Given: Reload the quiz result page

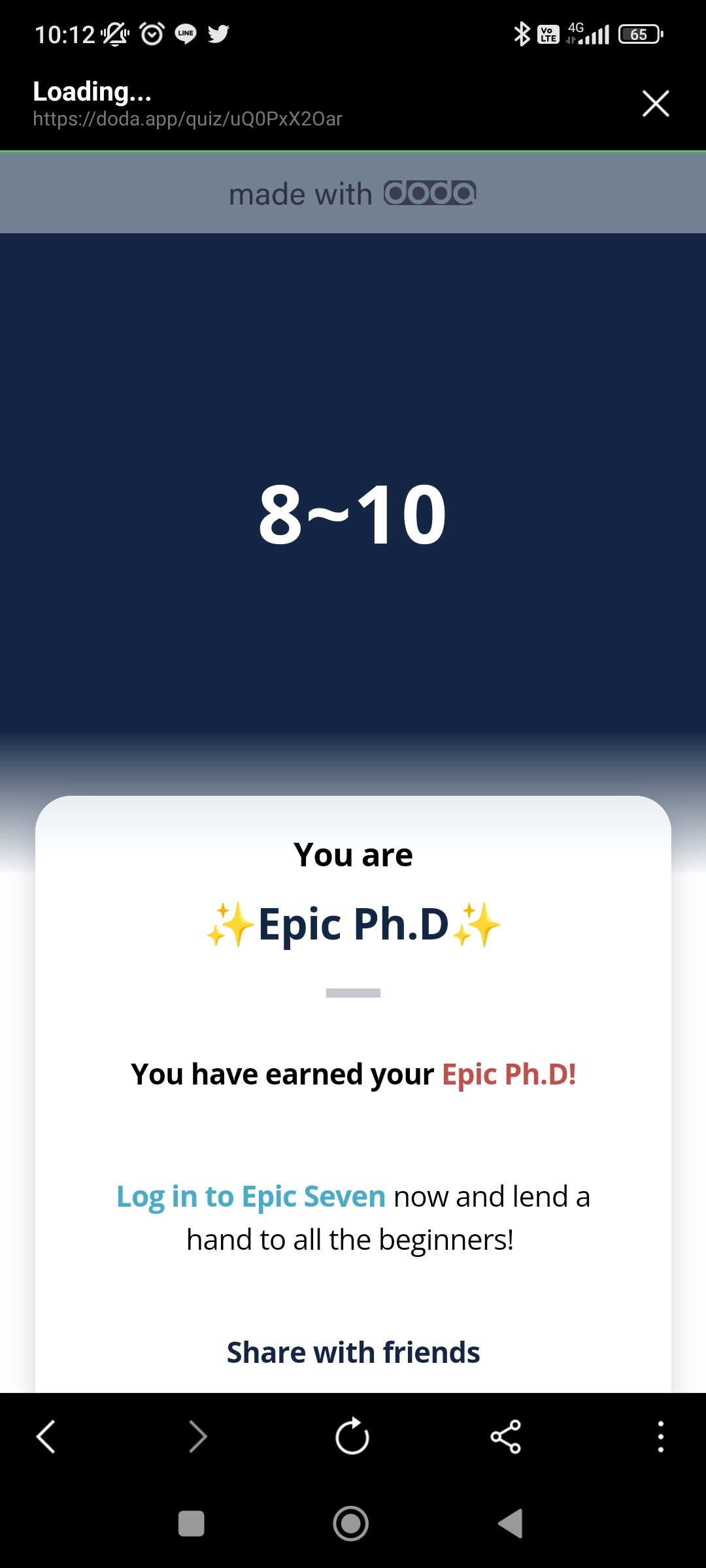Looking at the screenshot, I should pos(352,1437).
